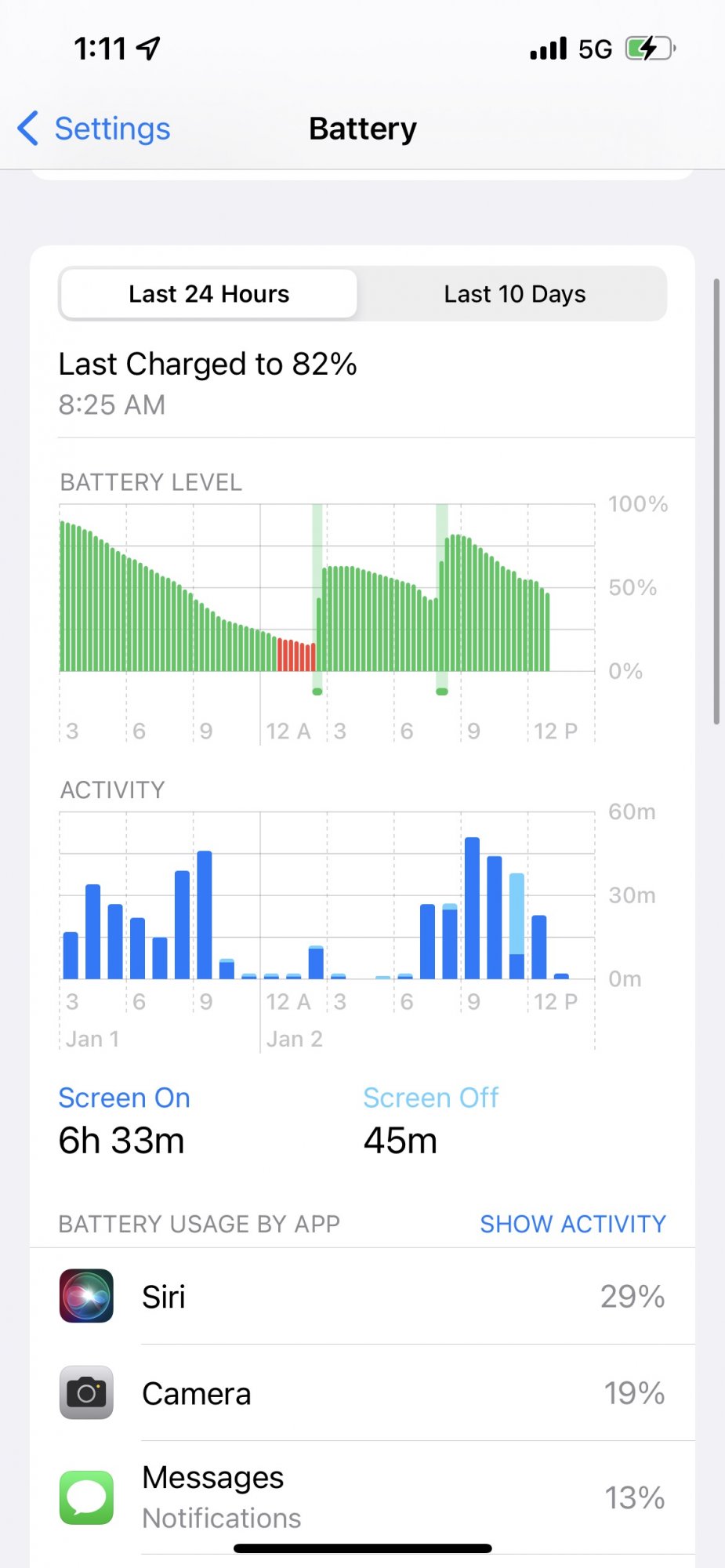Screen dimensions: 725x1568
Task: Tap SHOW ACTIVITY link
Action: click(x=572, y=1224)
